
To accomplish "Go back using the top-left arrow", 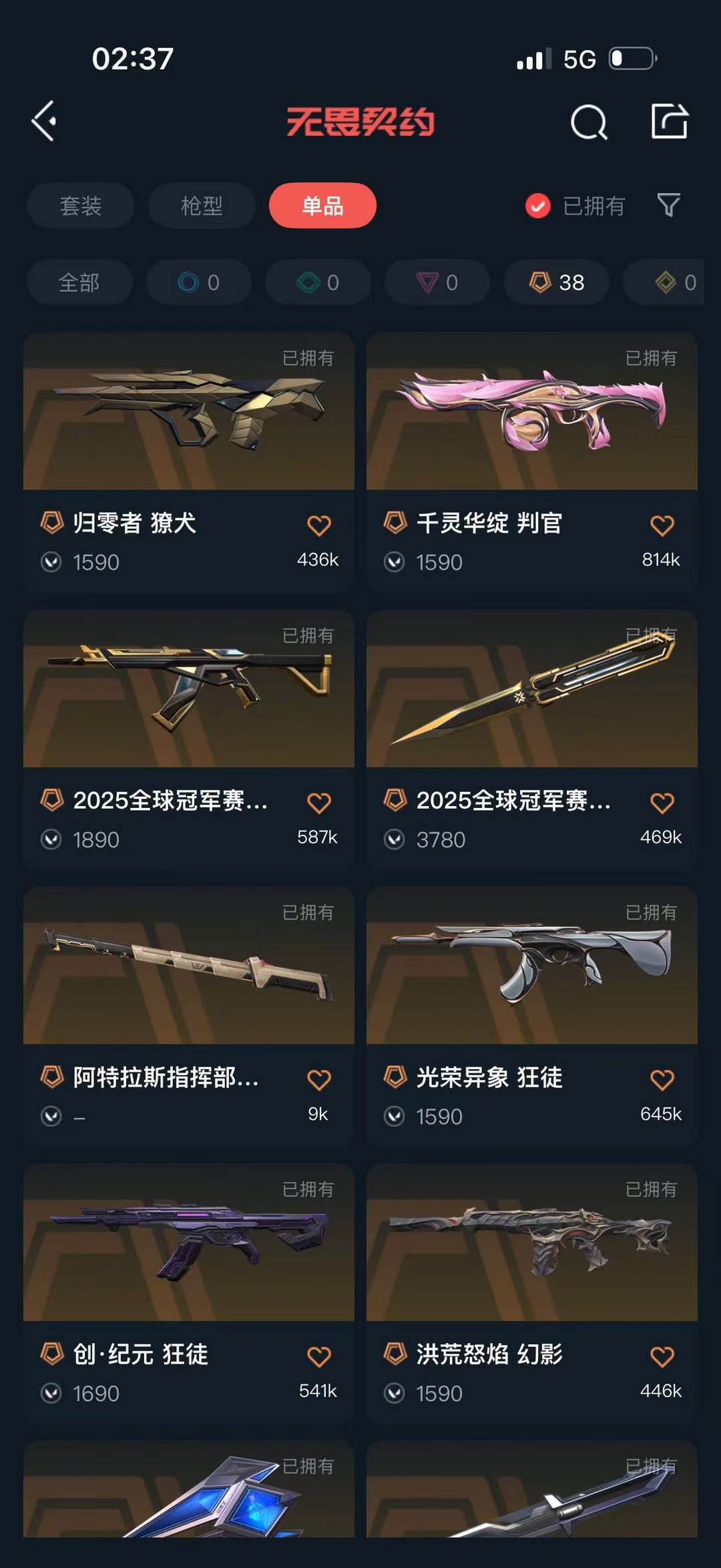I will click(44, 122).
